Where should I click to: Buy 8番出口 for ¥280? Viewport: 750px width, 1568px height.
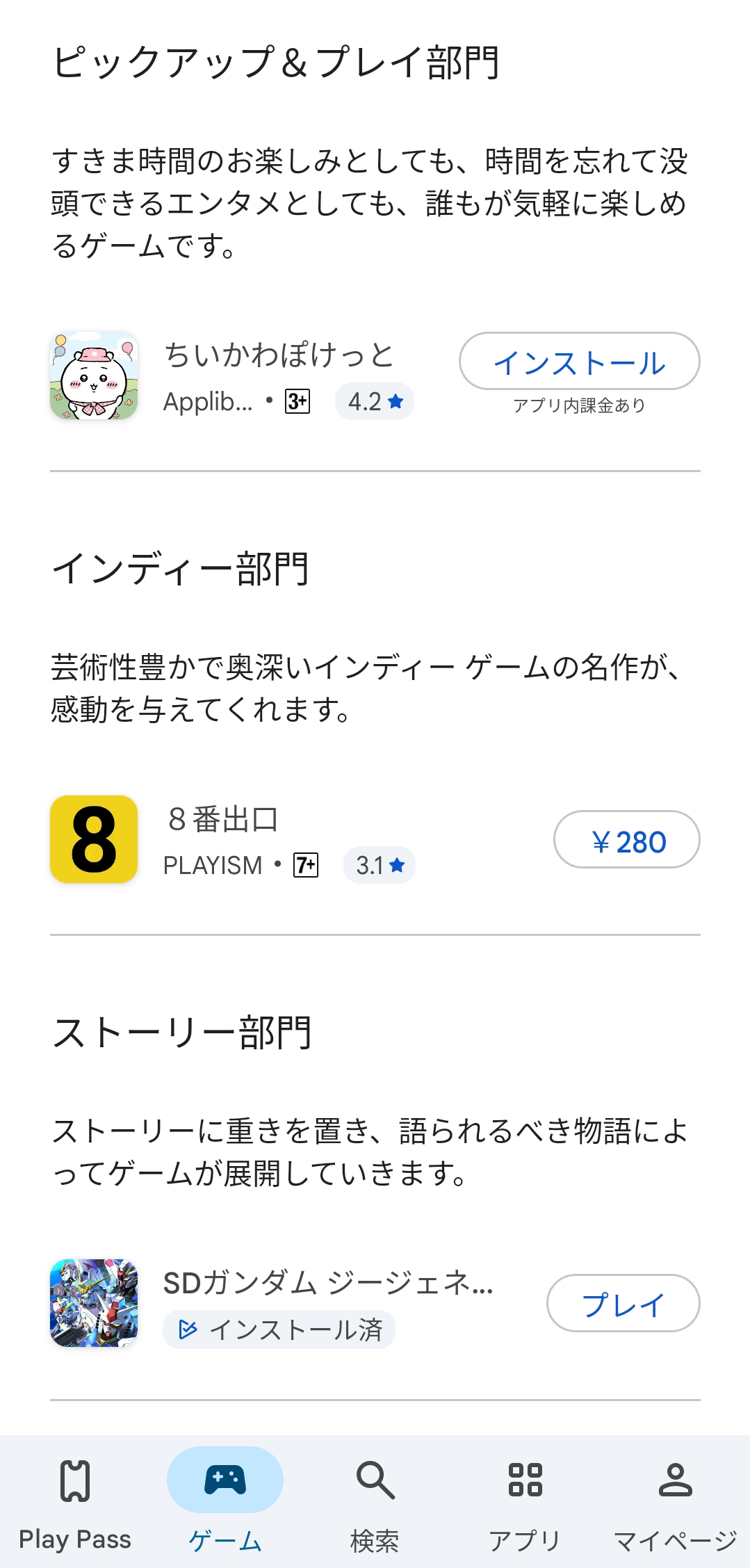pos(626,840)
